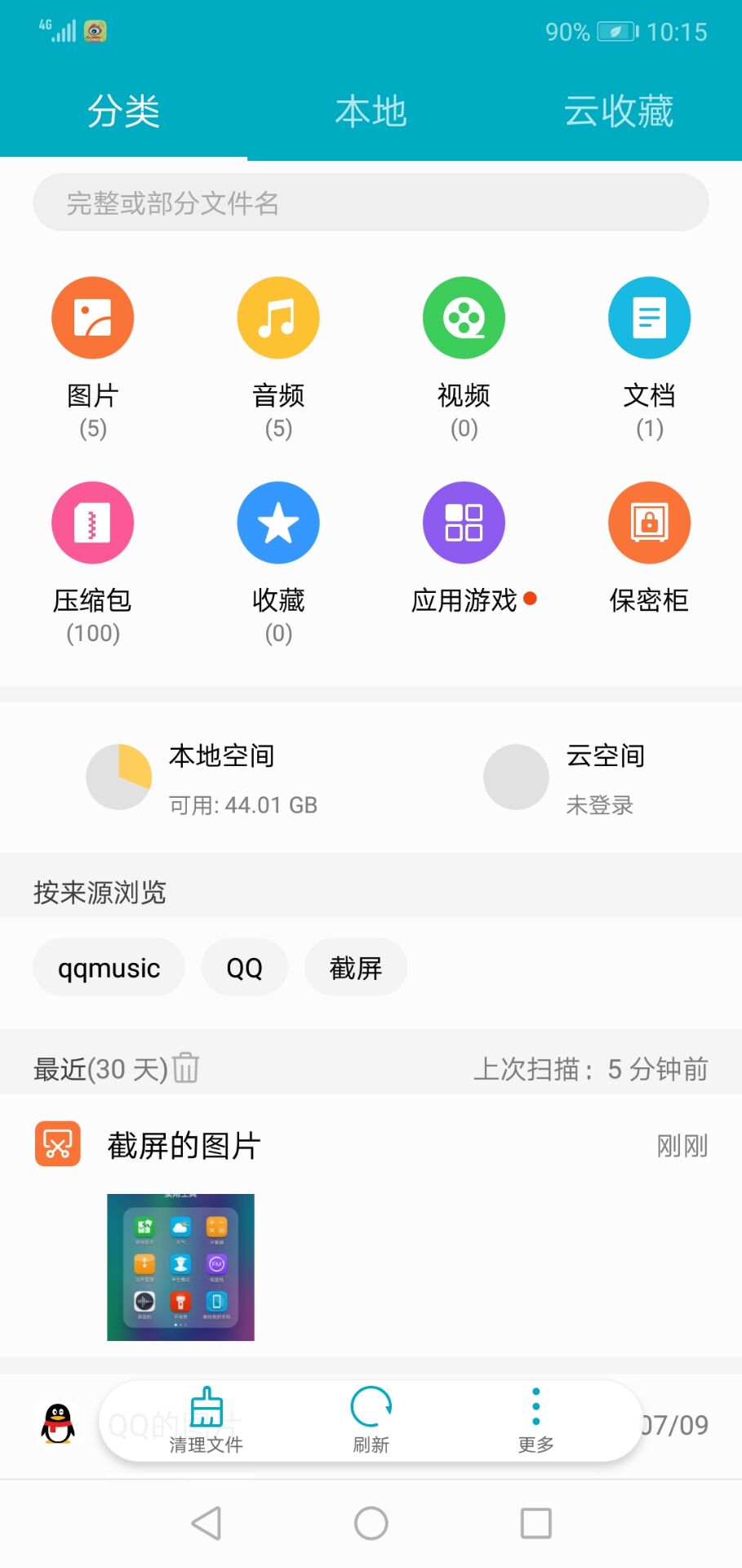Switch to the 本地 (Local) tab
Screen dimensions: 742x1568
(x=371, y=111)
